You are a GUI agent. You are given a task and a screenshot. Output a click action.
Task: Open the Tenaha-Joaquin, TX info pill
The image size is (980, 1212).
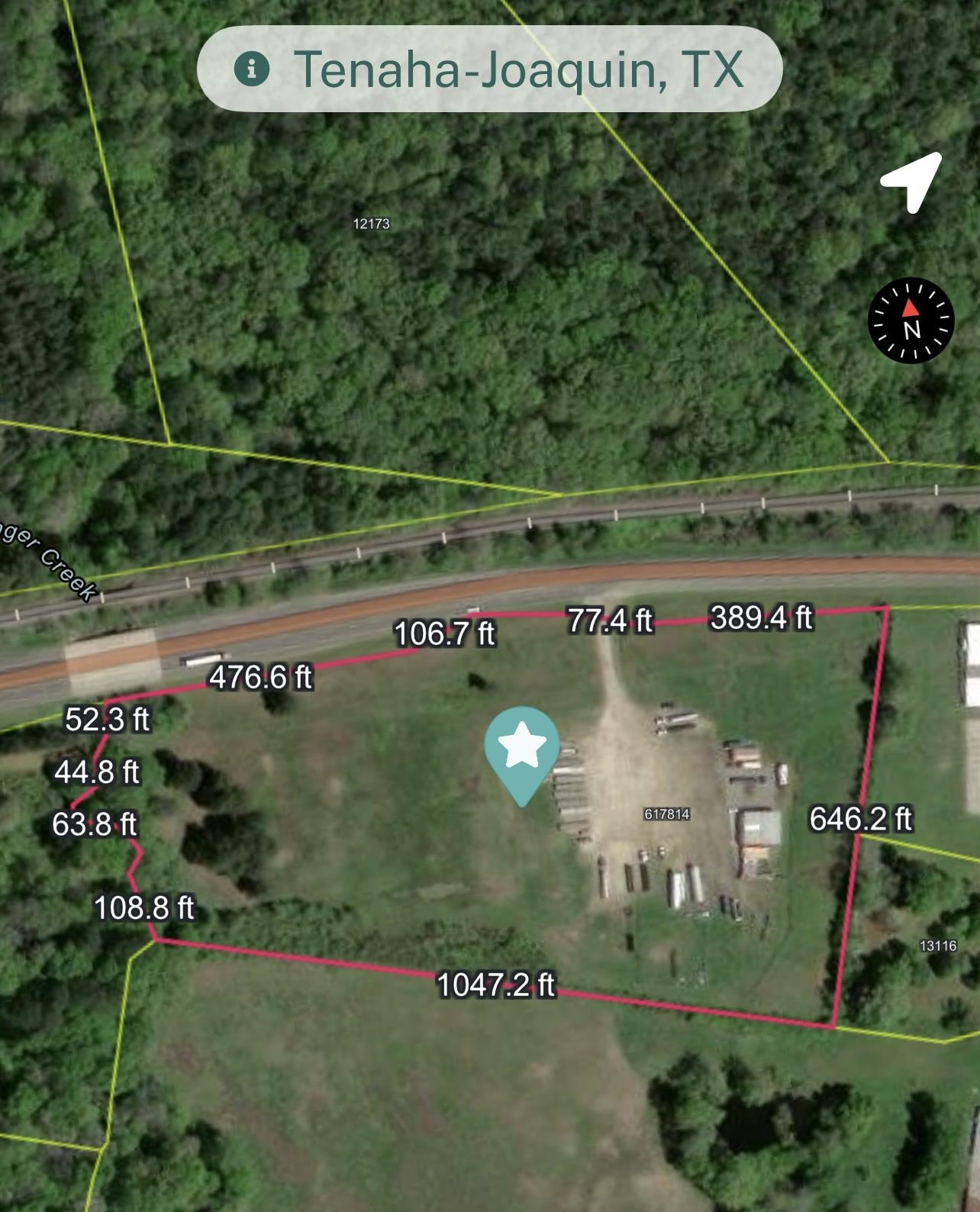pos(489,69)
